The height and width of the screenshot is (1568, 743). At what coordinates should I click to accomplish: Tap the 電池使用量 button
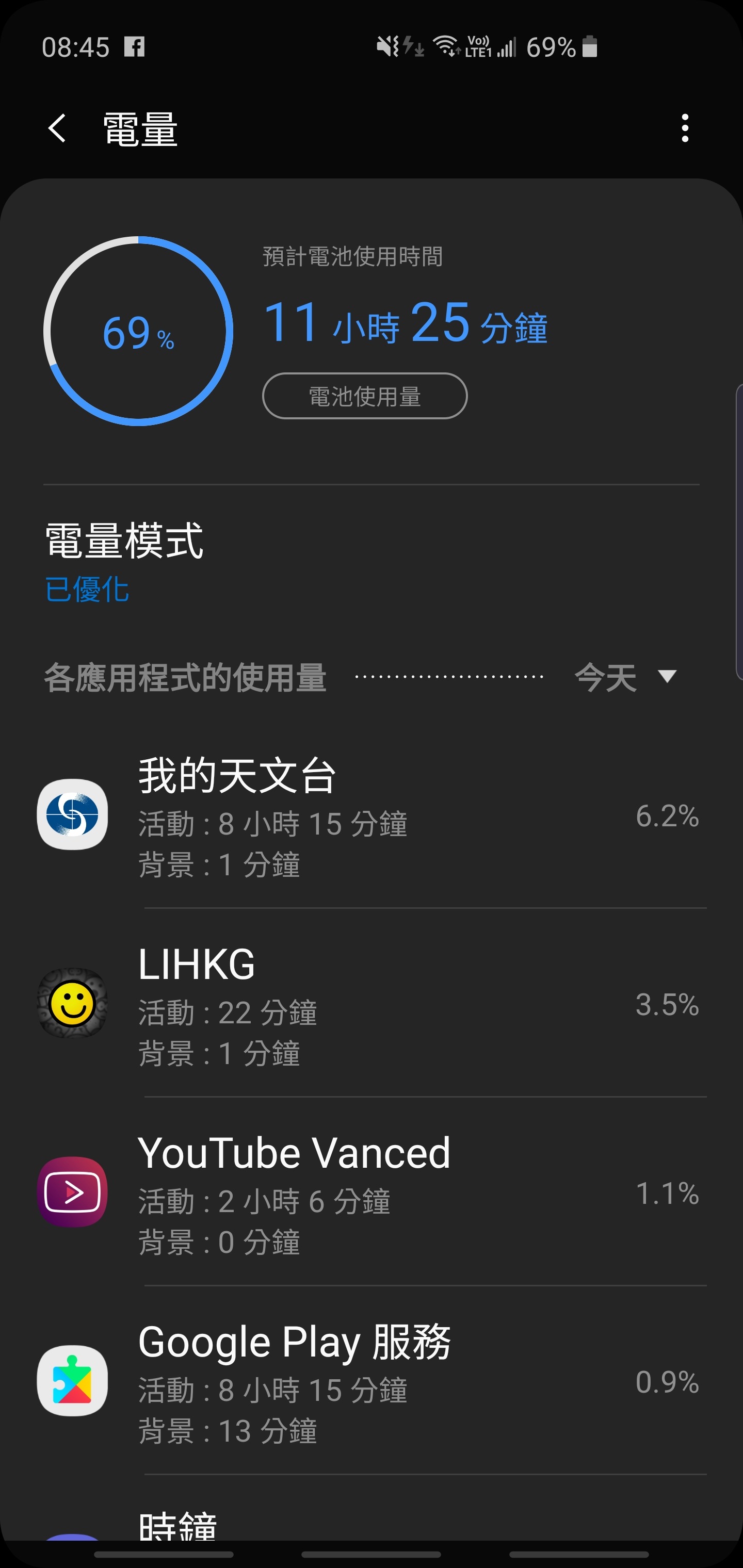tap(365, 396)
